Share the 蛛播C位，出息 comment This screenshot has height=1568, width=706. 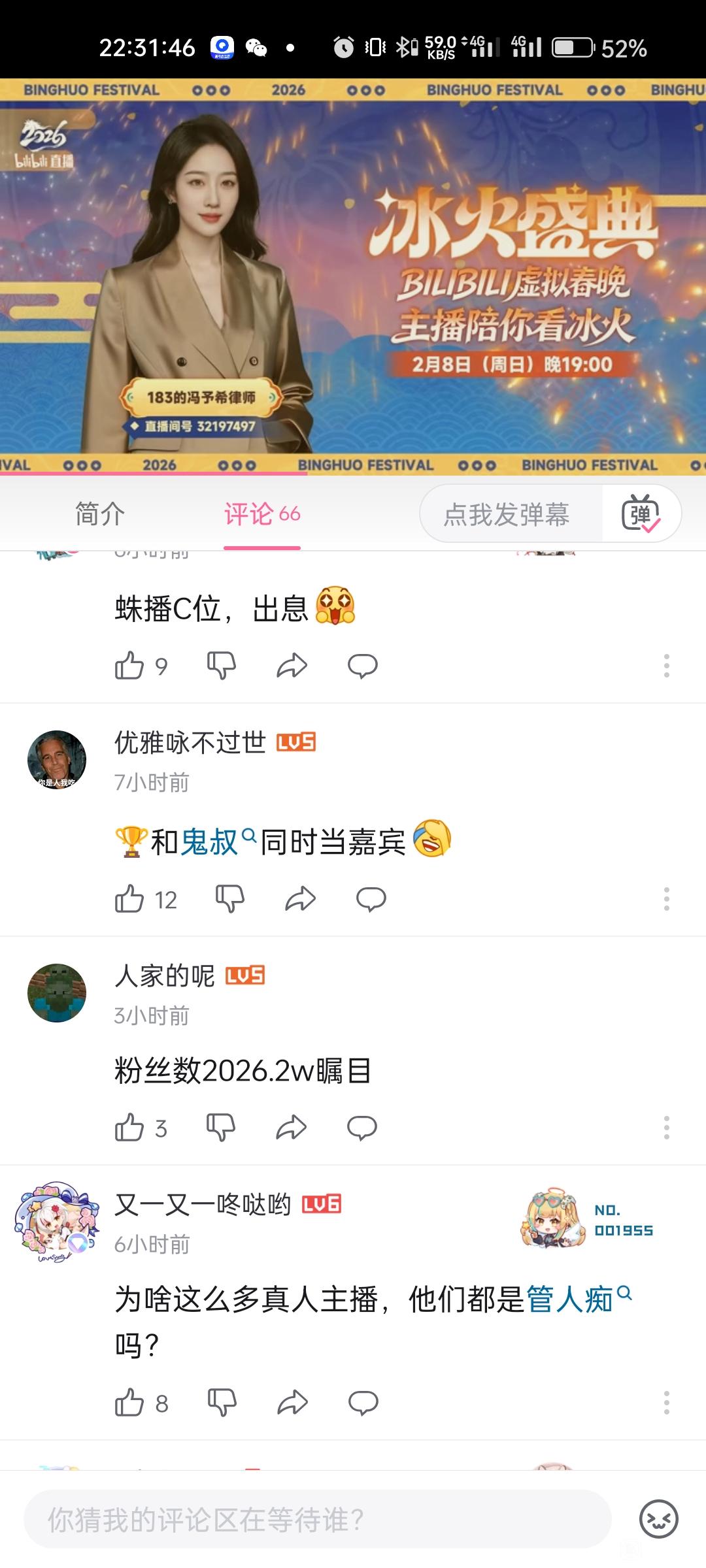coord(292,666)
